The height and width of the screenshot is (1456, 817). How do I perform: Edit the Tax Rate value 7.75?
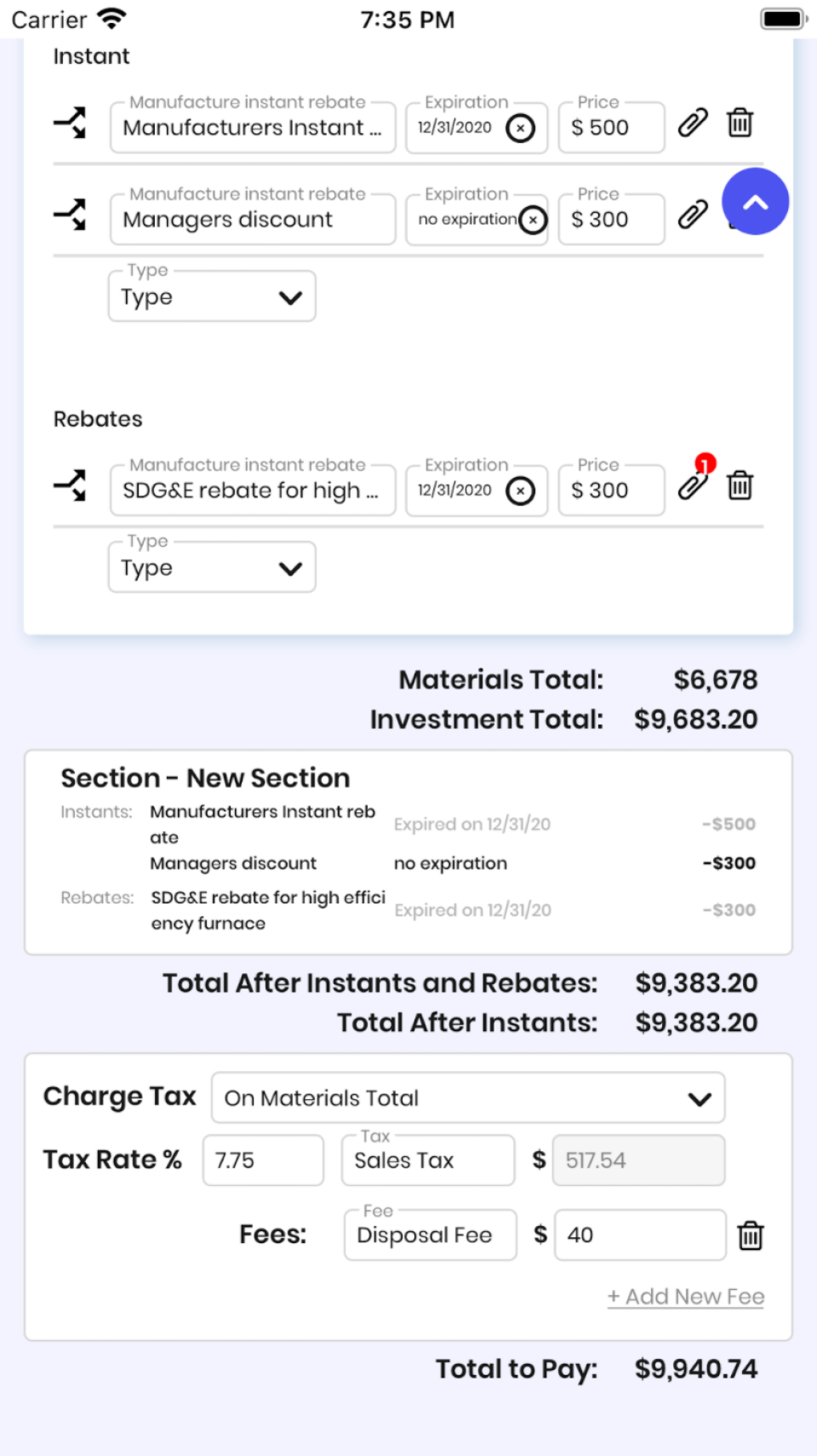pyautogui.click(x=262, y=1160)
